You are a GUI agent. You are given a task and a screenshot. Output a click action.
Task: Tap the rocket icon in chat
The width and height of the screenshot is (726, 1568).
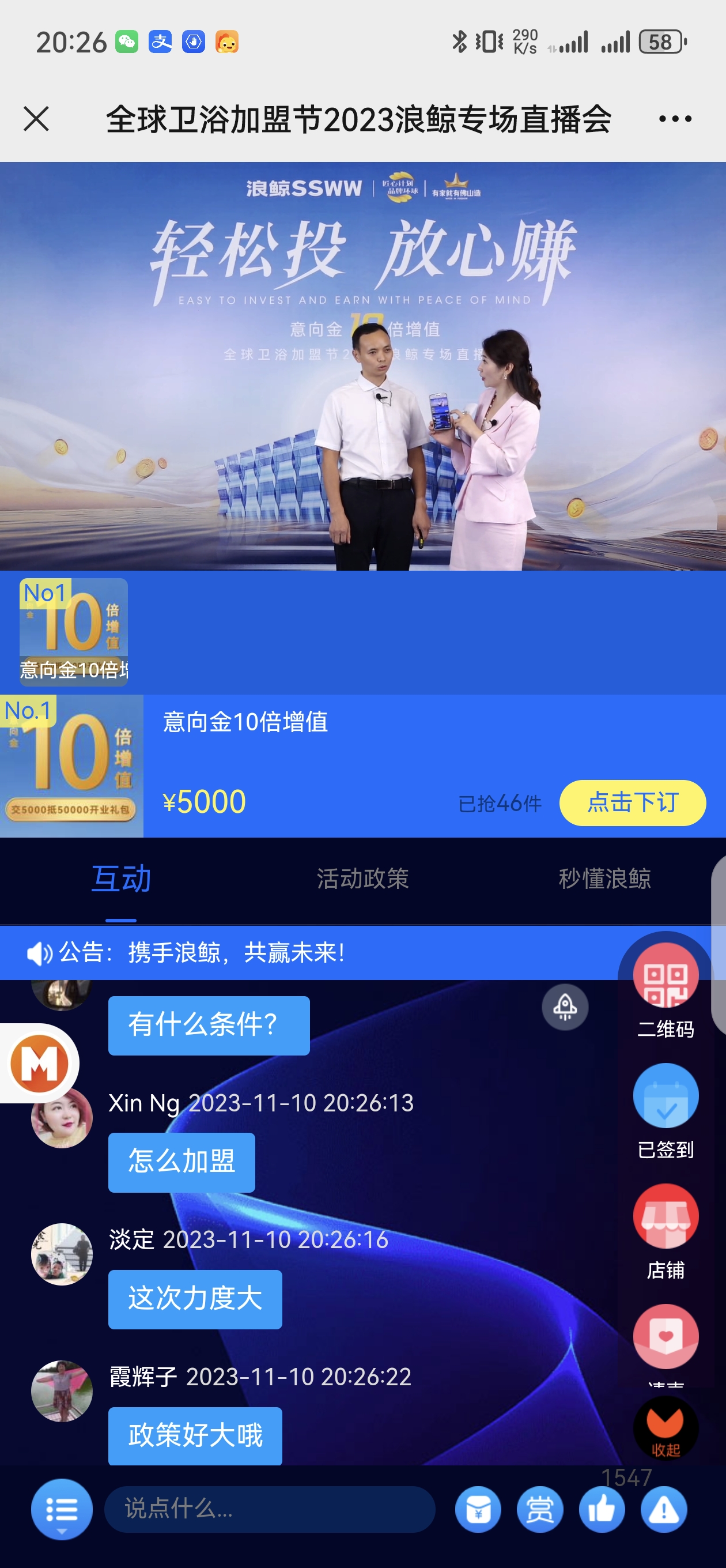(x=565, y=1007)
